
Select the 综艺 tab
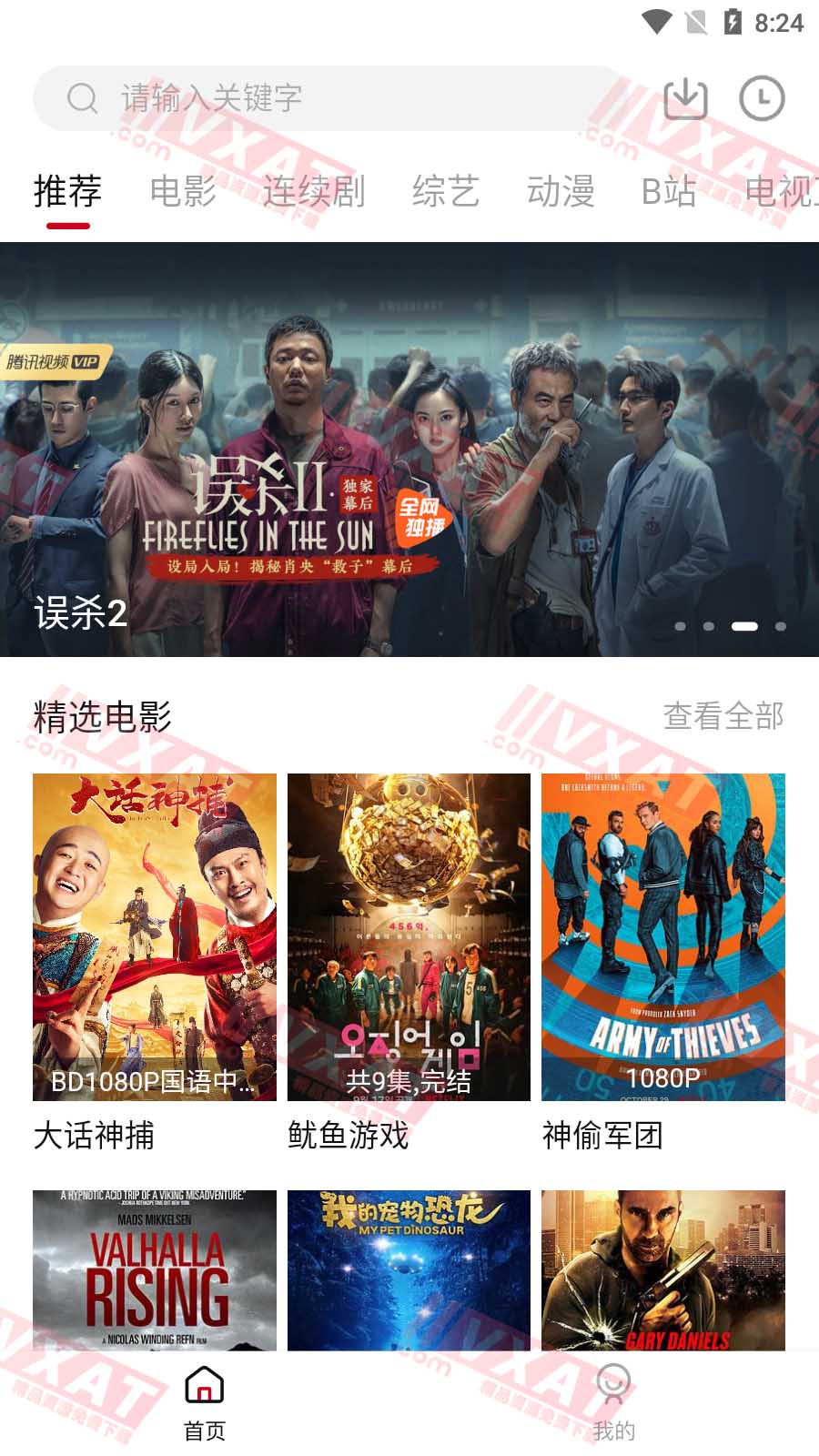(445, 192)
